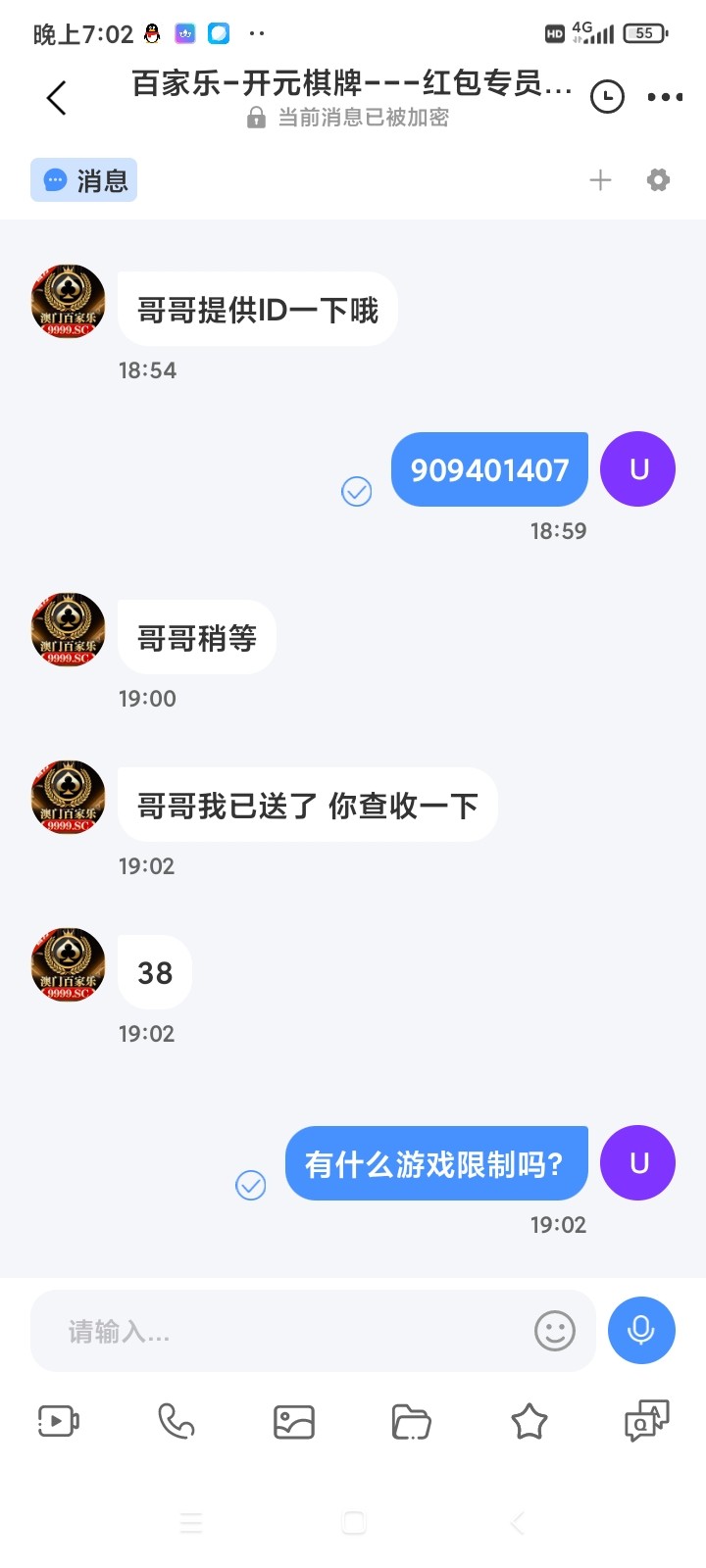Screen dimensions: 706x1568
Task: Record a voice message with microphone
Action: pyautogui.click(x=641, y=1331)
